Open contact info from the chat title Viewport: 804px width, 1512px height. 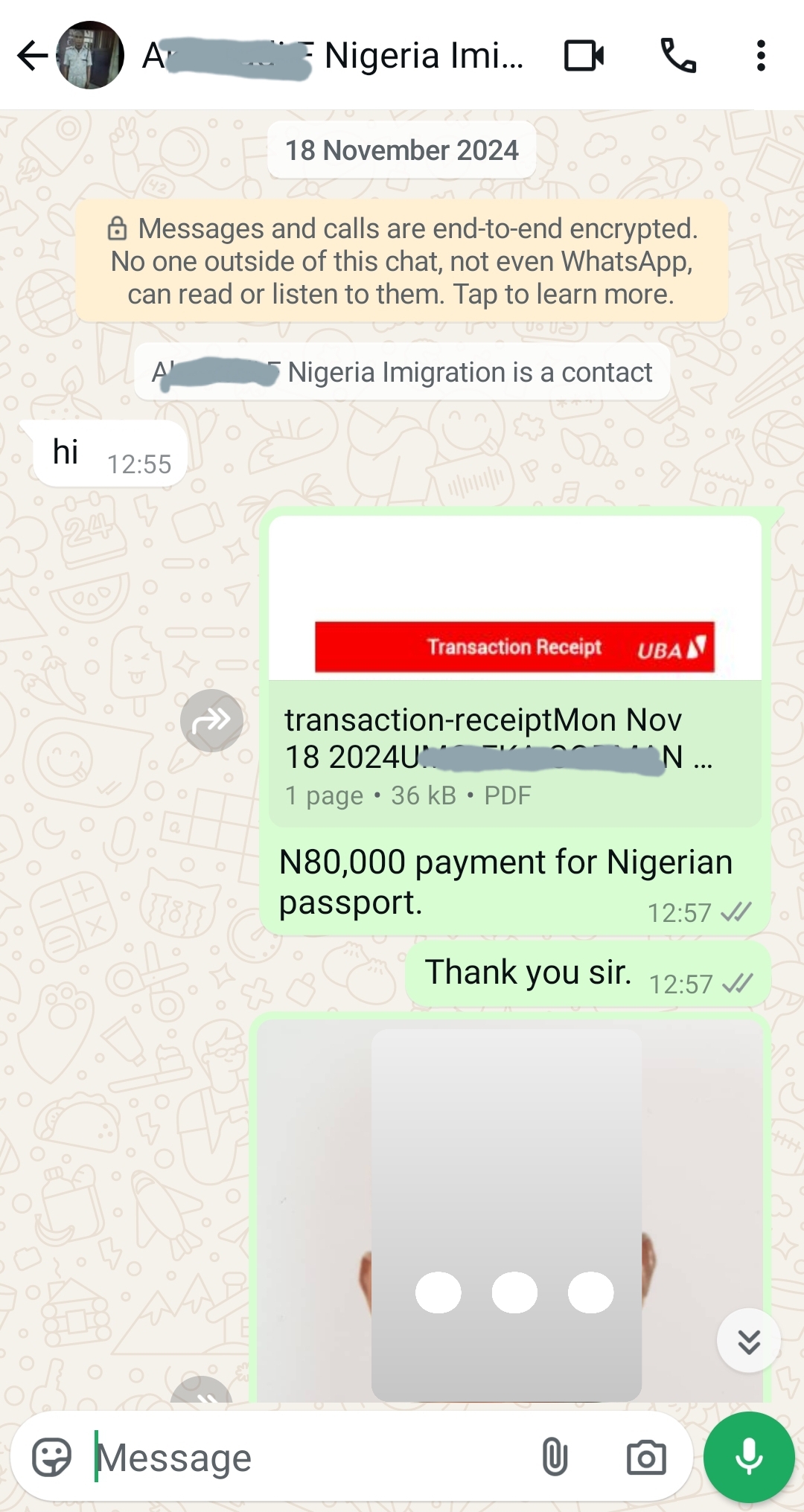click(335, 56)
